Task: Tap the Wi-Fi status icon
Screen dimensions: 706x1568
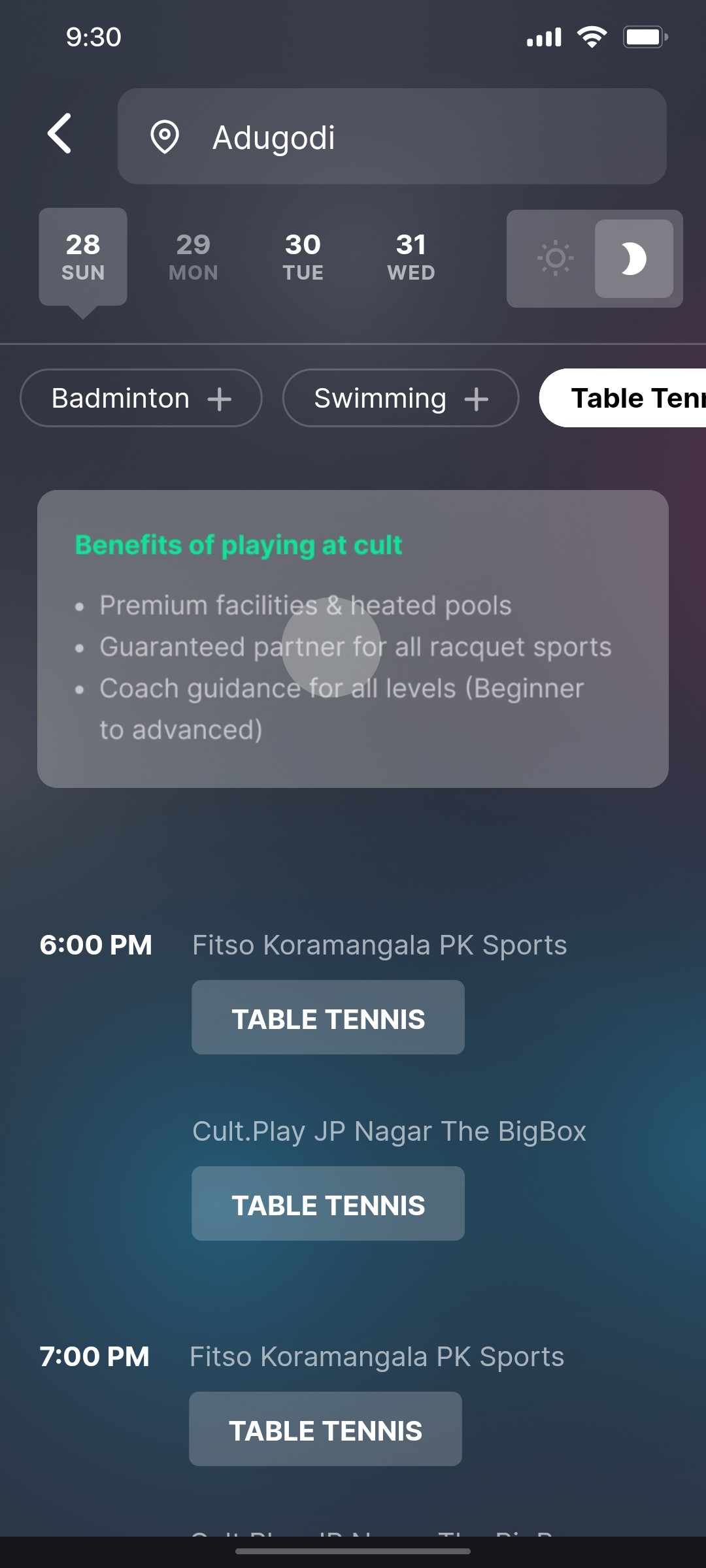Action: point(590,37)
